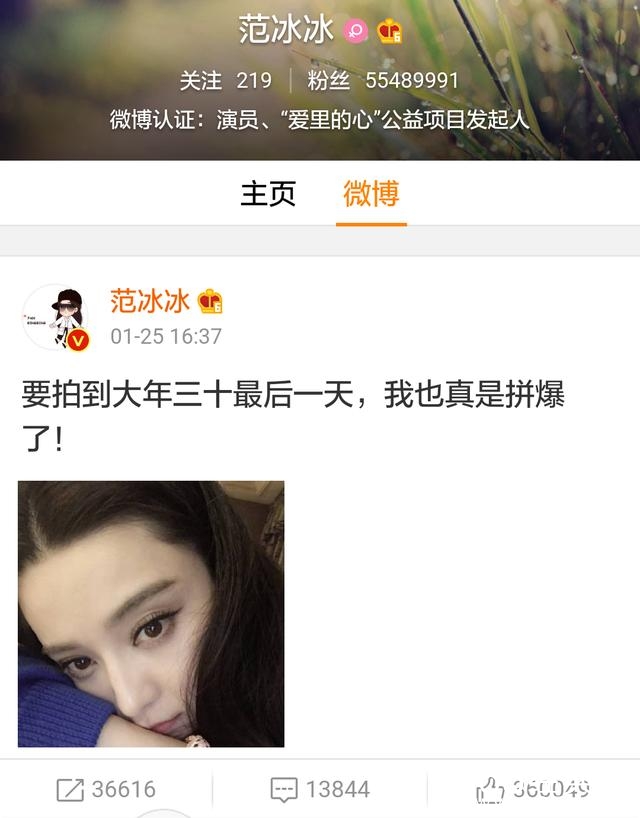Viewport: 640px width, 818px height.
Task: Open the 13844 comments on the post
Action: coord(320,789)
